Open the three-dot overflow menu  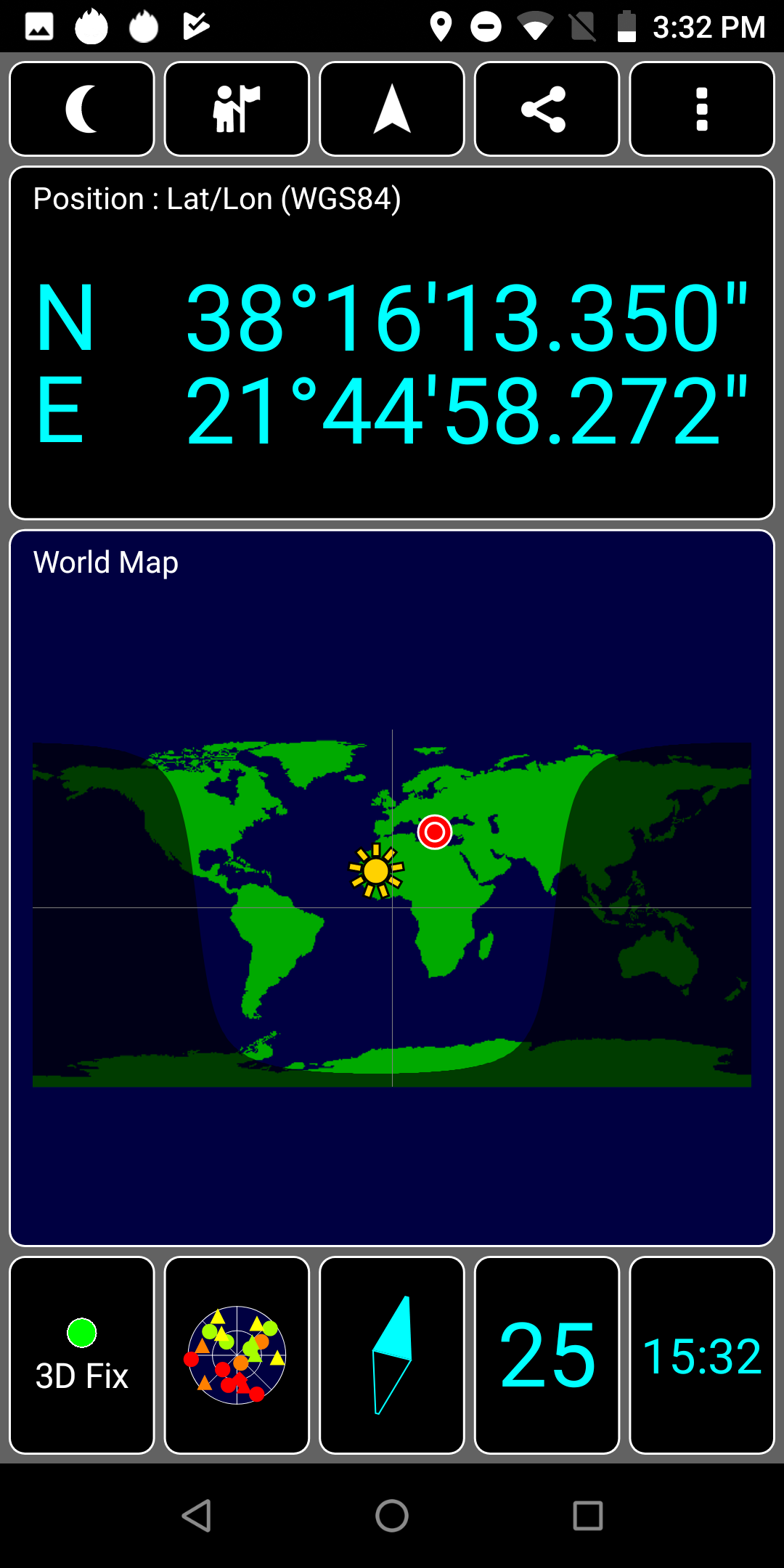click(x=702, y=109)
